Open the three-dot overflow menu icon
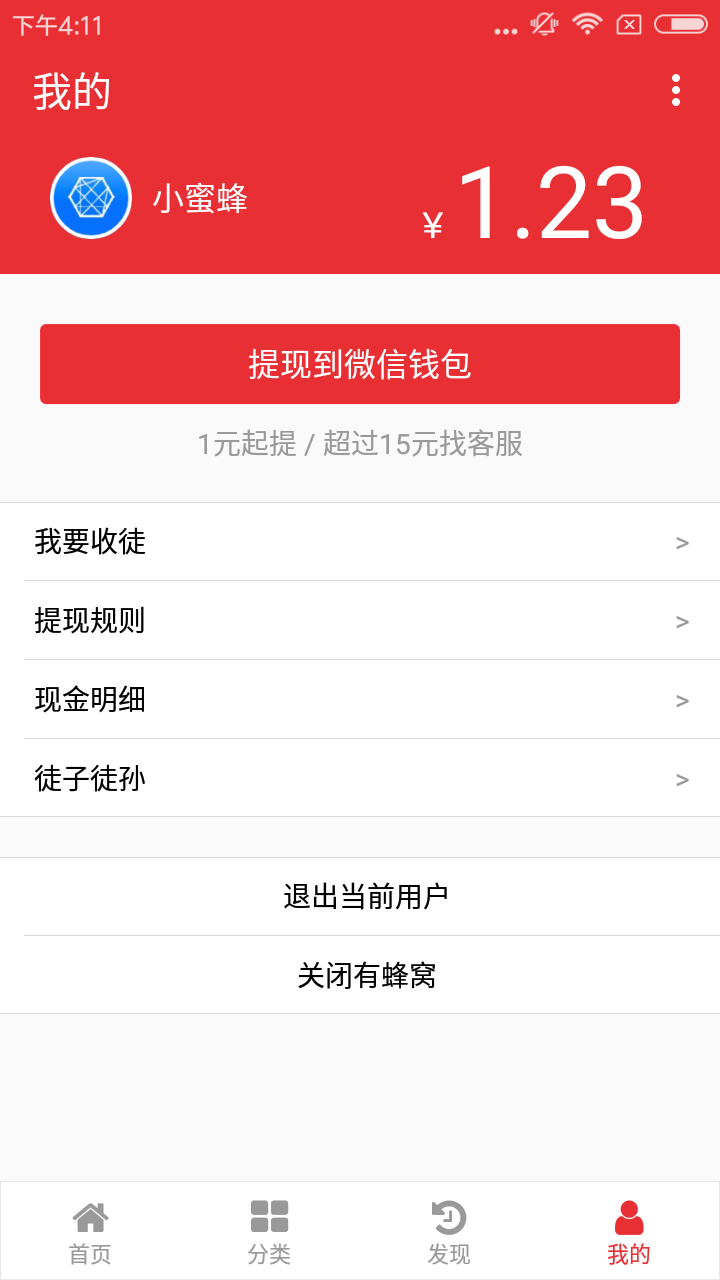Image resolution: width=720 pixels, height=1280 pixels. tap(677, 91)
